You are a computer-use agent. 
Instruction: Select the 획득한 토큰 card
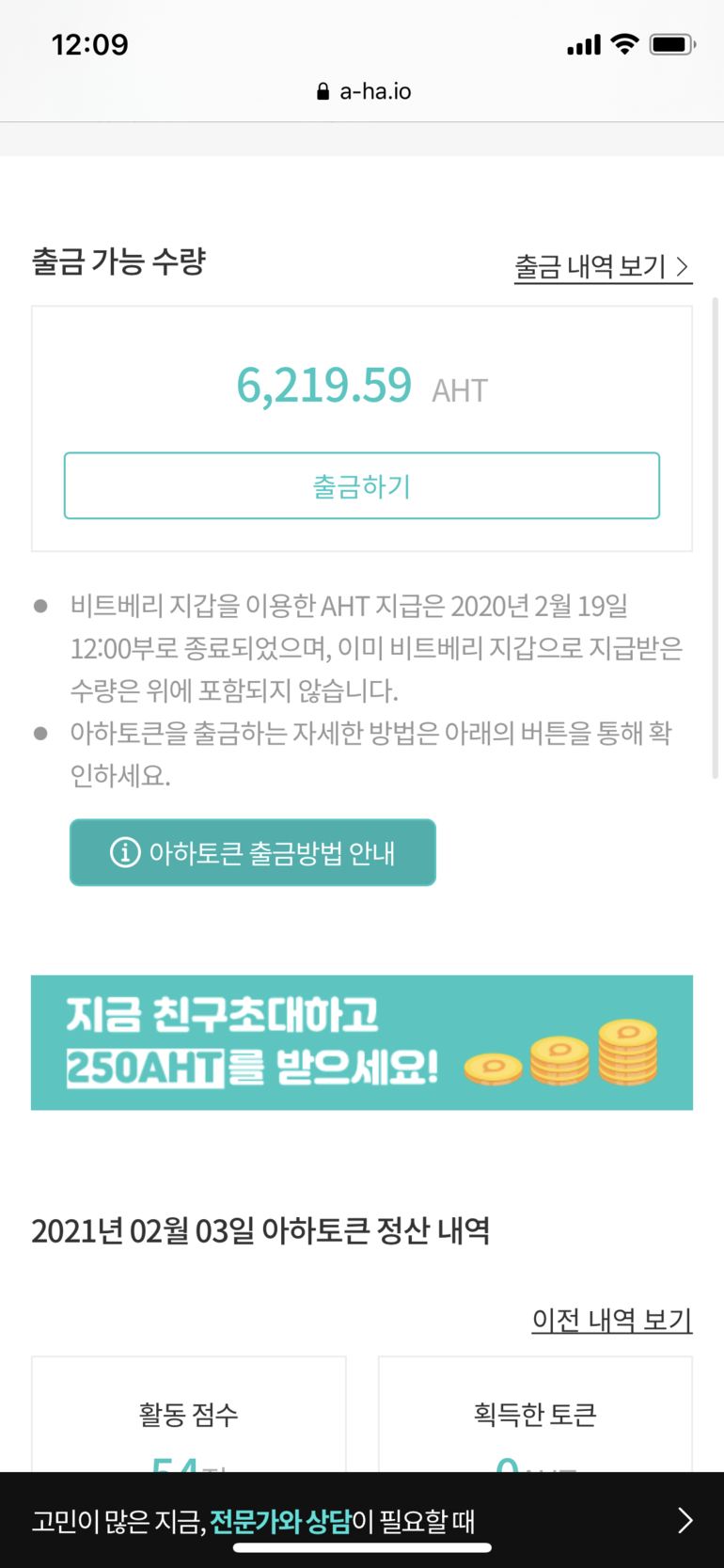(x=535, y=1411)
